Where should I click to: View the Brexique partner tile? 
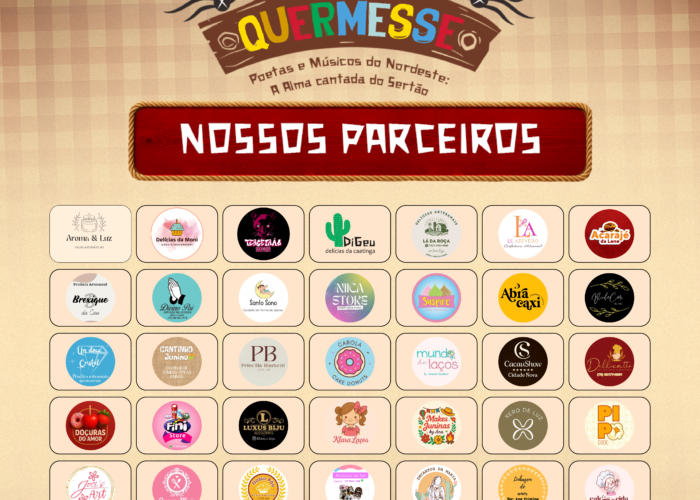pyautogui.click(x=90, y=298)
